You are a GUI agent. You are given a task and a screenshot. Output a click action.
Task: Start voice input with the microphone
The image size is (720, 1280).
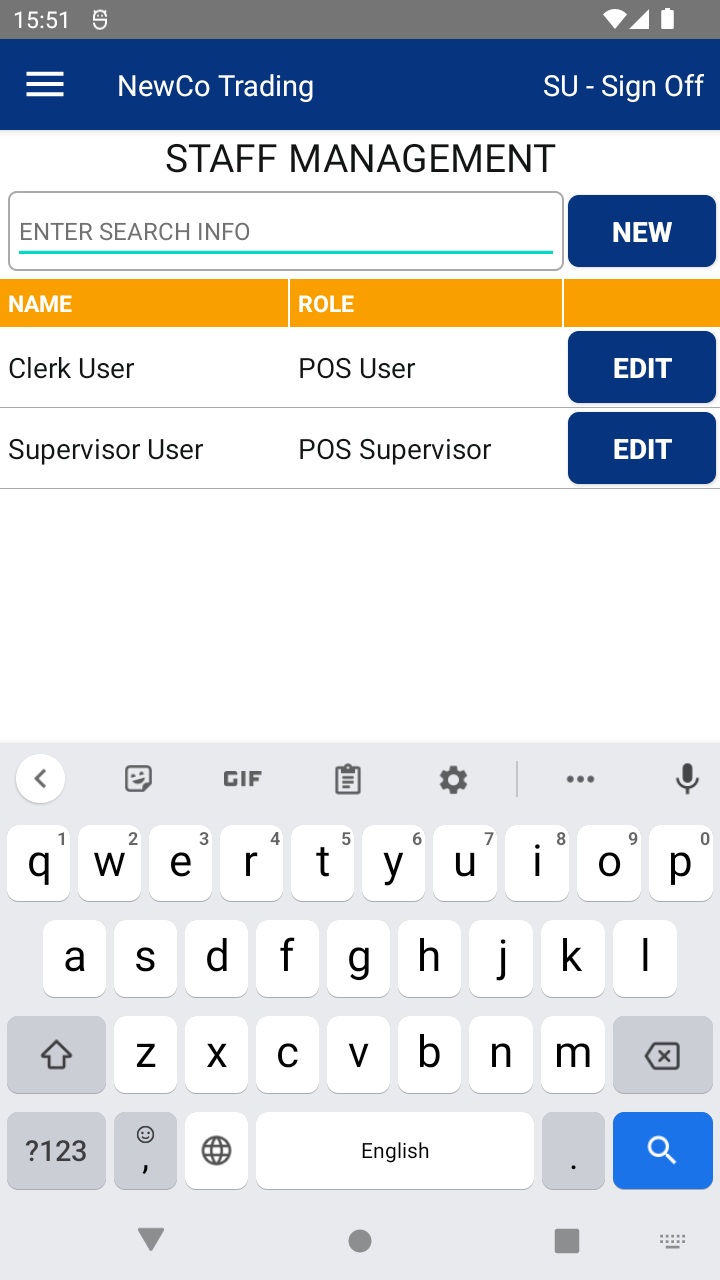click(x=687, y=779)
